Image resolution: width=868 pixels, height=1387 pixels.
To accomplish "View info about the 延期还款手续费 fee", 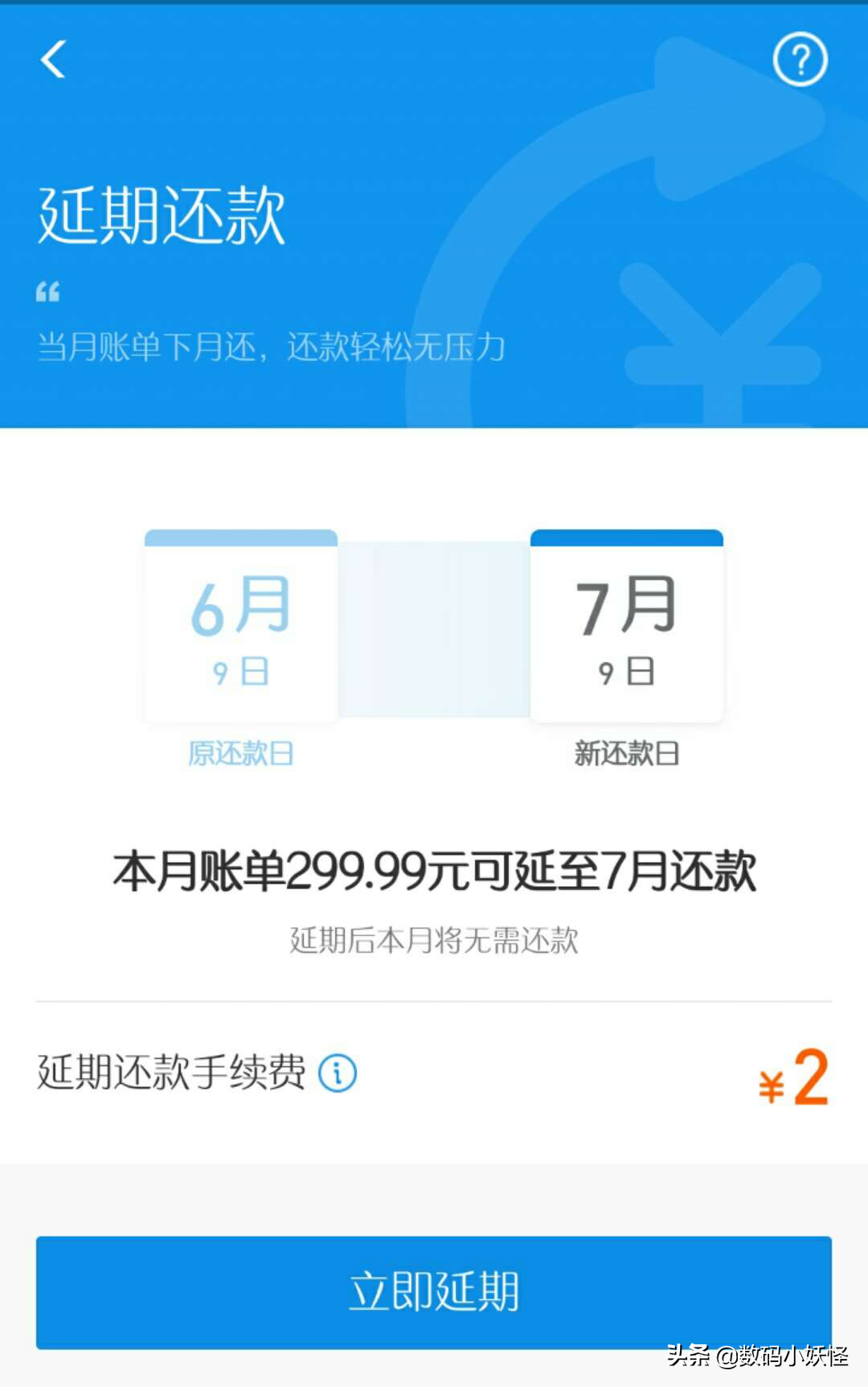I will [338, 1073].
